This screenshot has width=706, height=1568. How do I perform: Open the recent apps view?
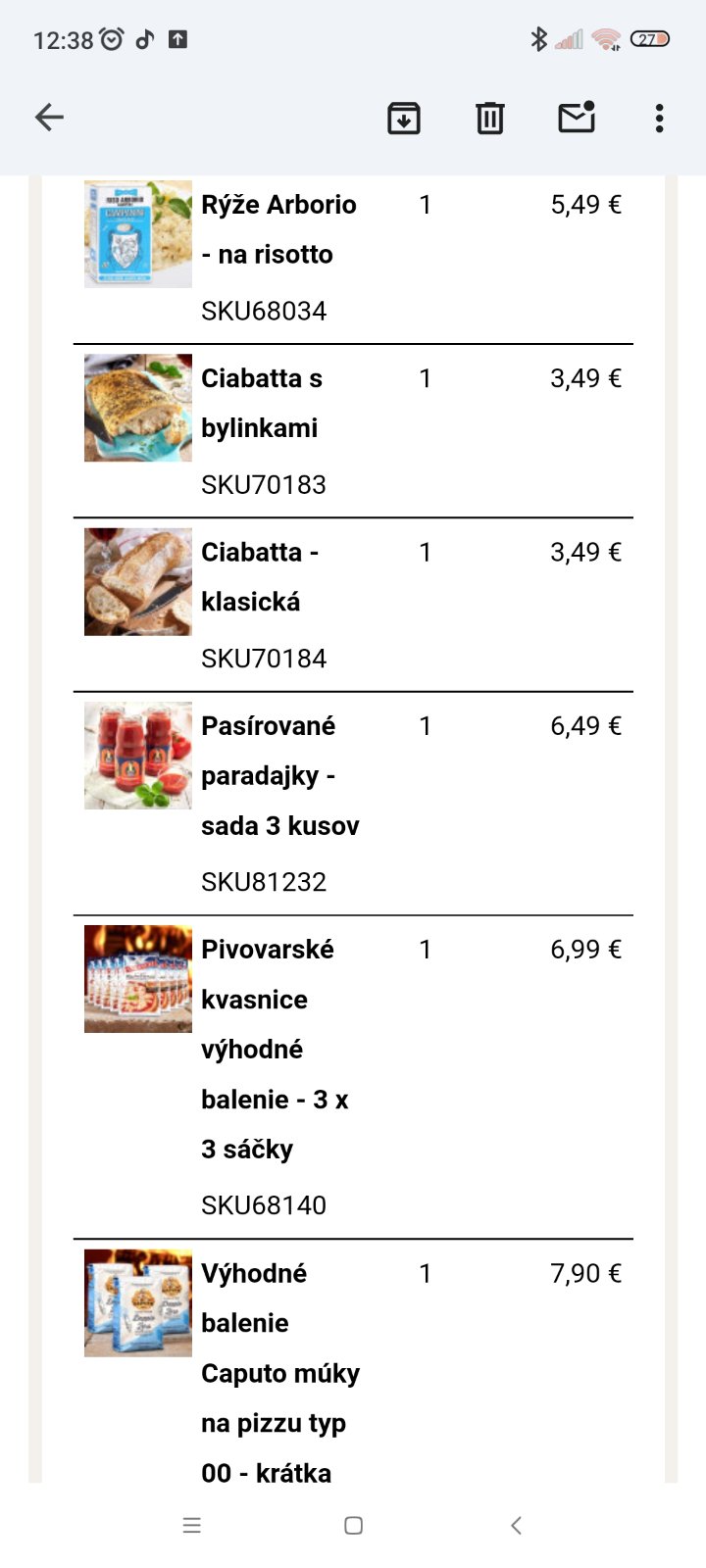pos(192,1525)
